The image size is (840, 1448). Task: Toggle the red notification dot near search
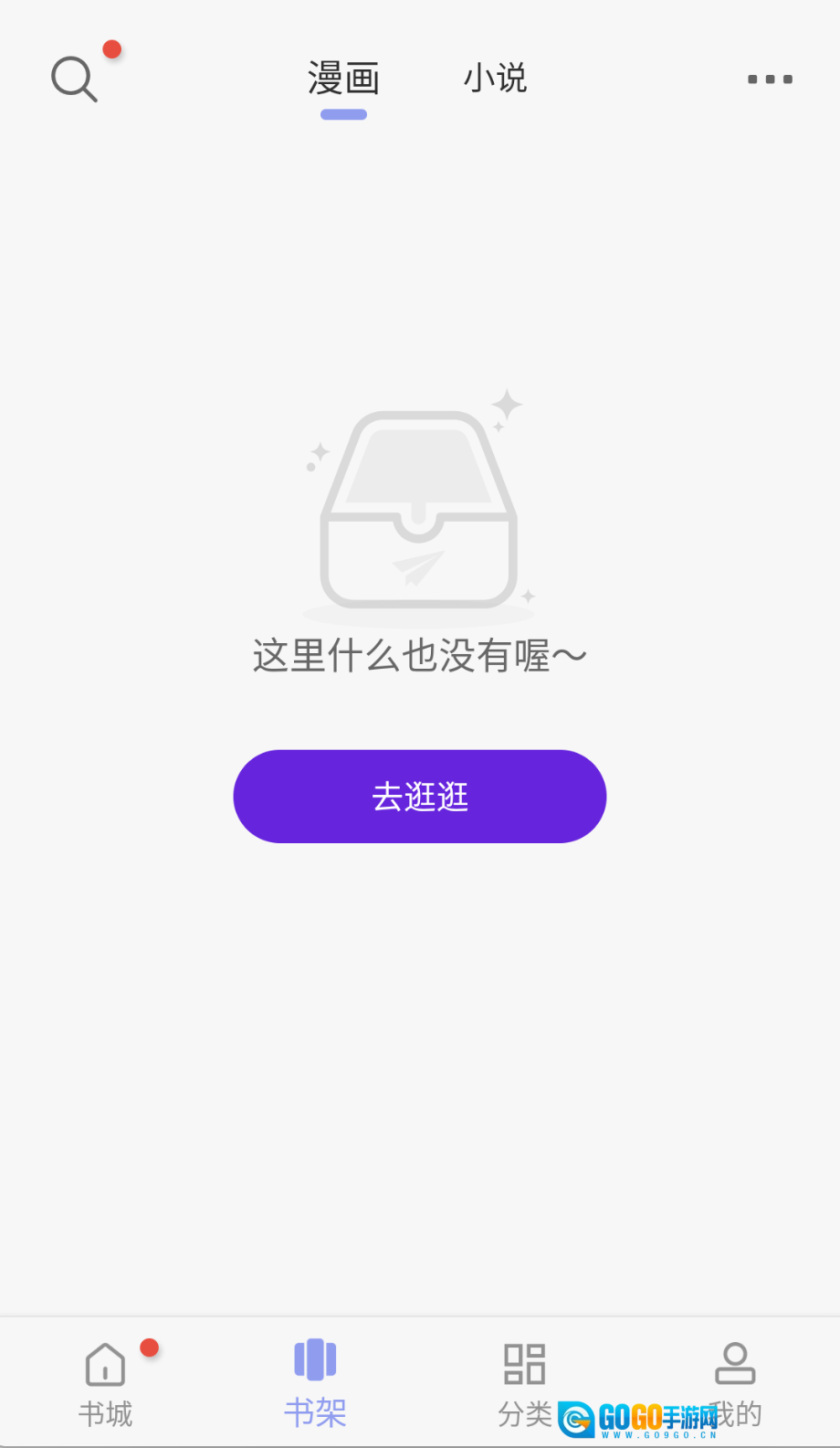tap(111, 50)
